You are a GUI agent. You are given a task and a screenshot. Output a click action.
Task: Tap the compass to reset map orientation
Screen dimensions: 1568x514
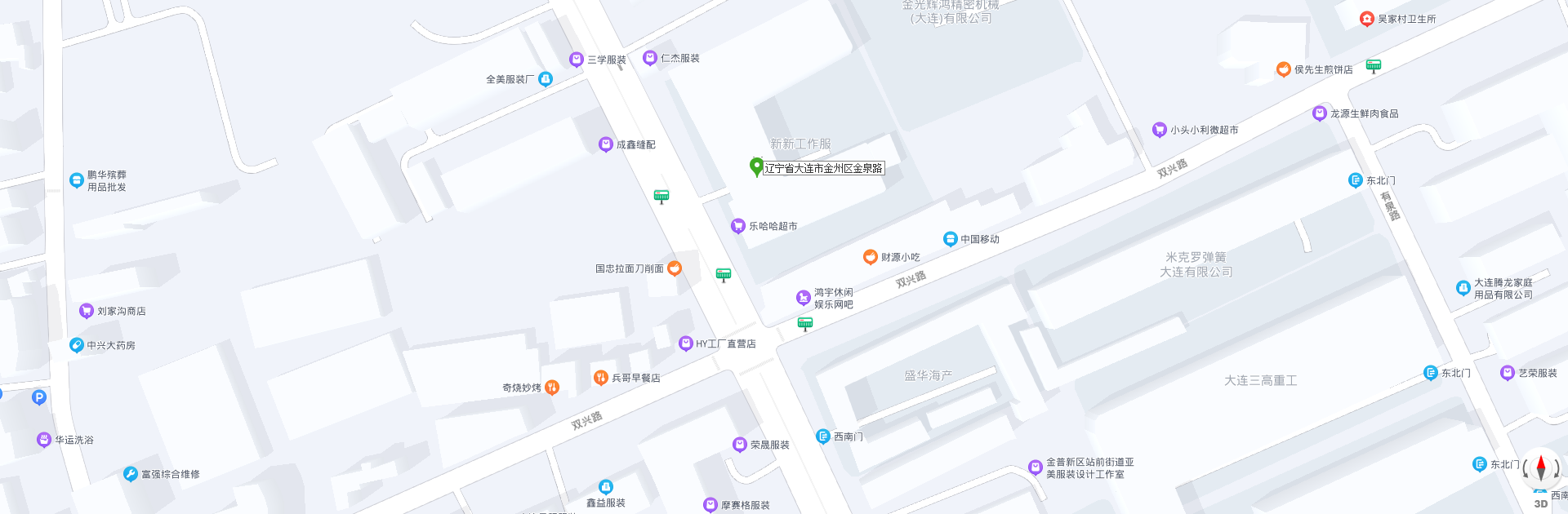point(1540,468)
